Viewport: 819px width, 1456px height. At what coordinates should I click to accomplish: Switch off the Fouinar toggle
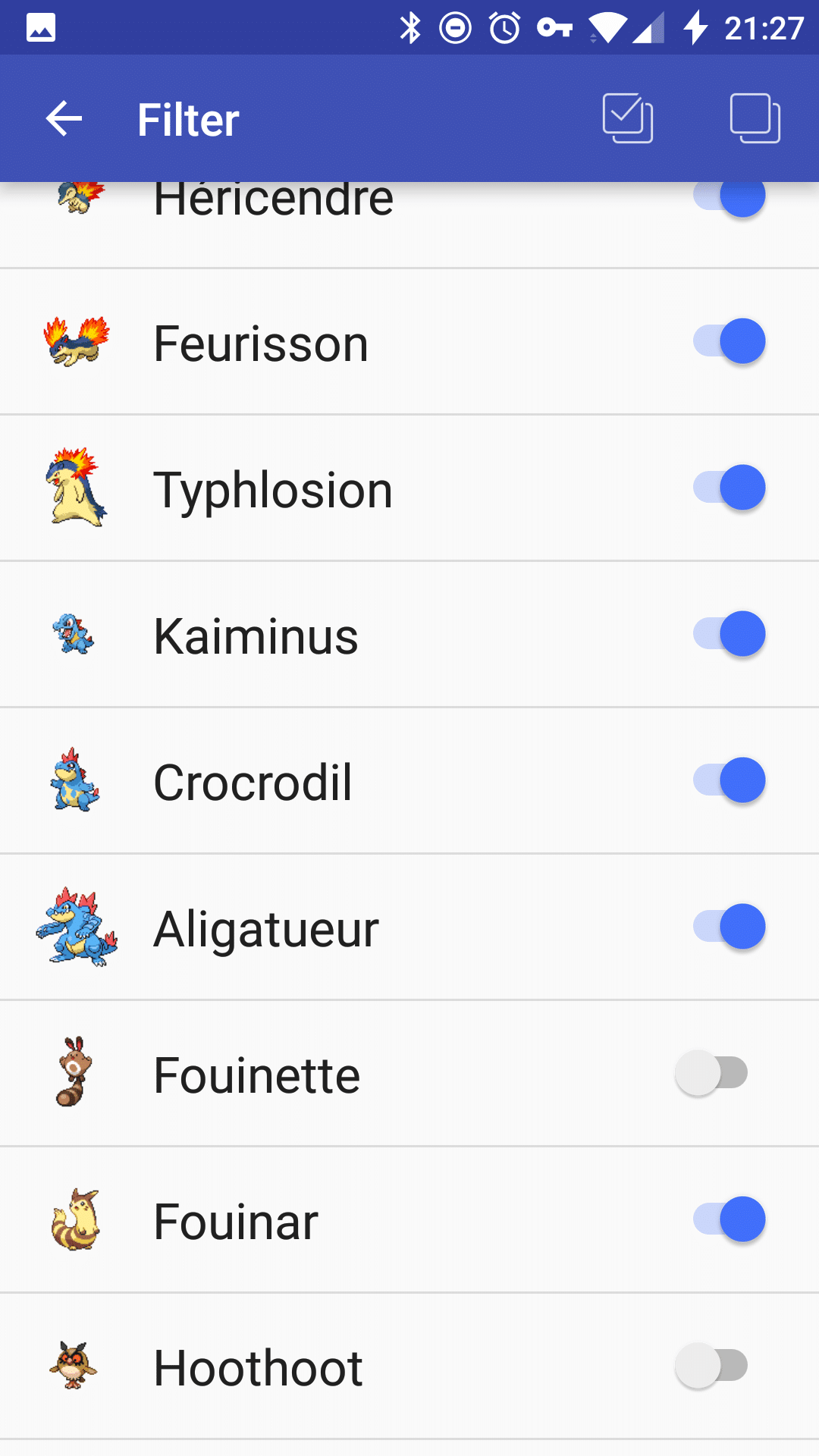coord(729,1219)
